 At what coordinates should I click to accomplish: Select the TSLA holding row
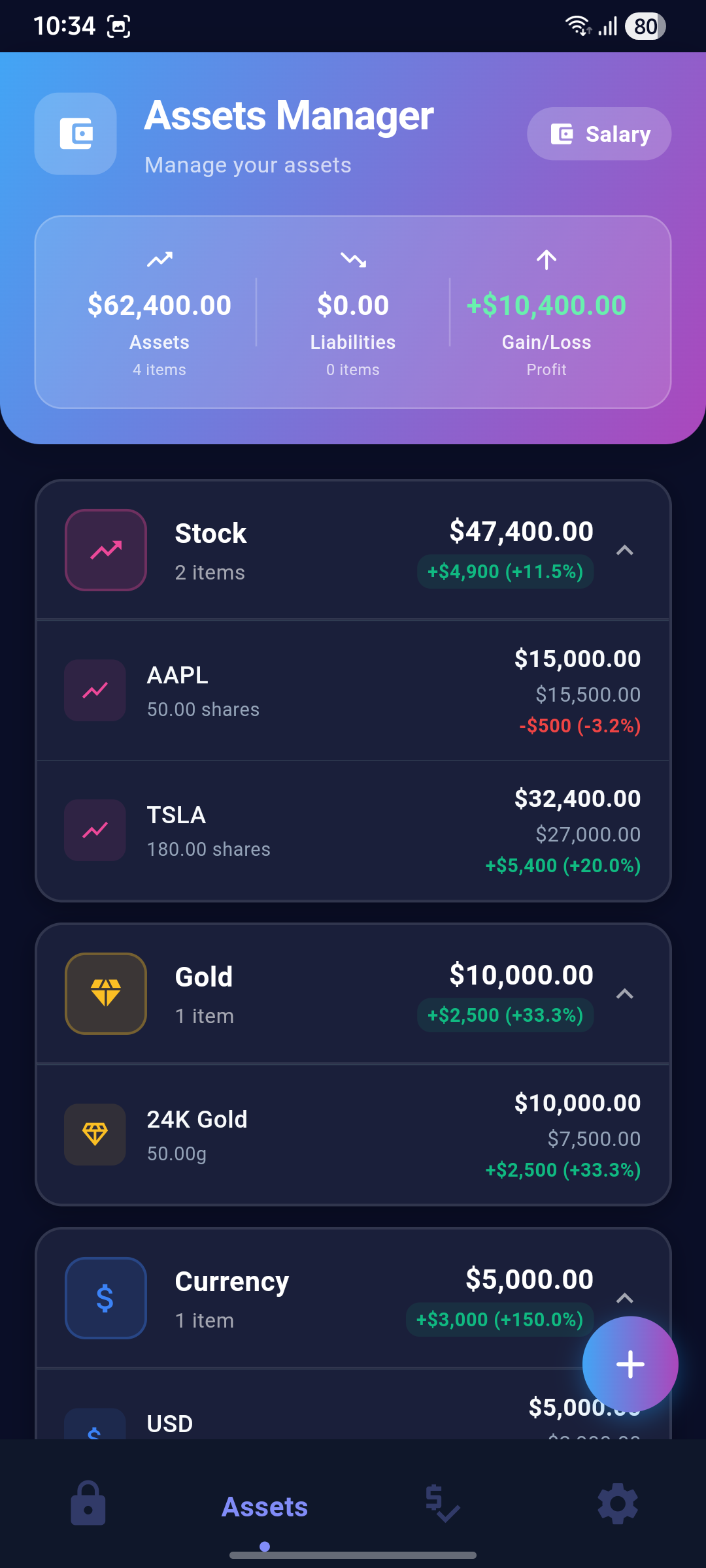353,830
